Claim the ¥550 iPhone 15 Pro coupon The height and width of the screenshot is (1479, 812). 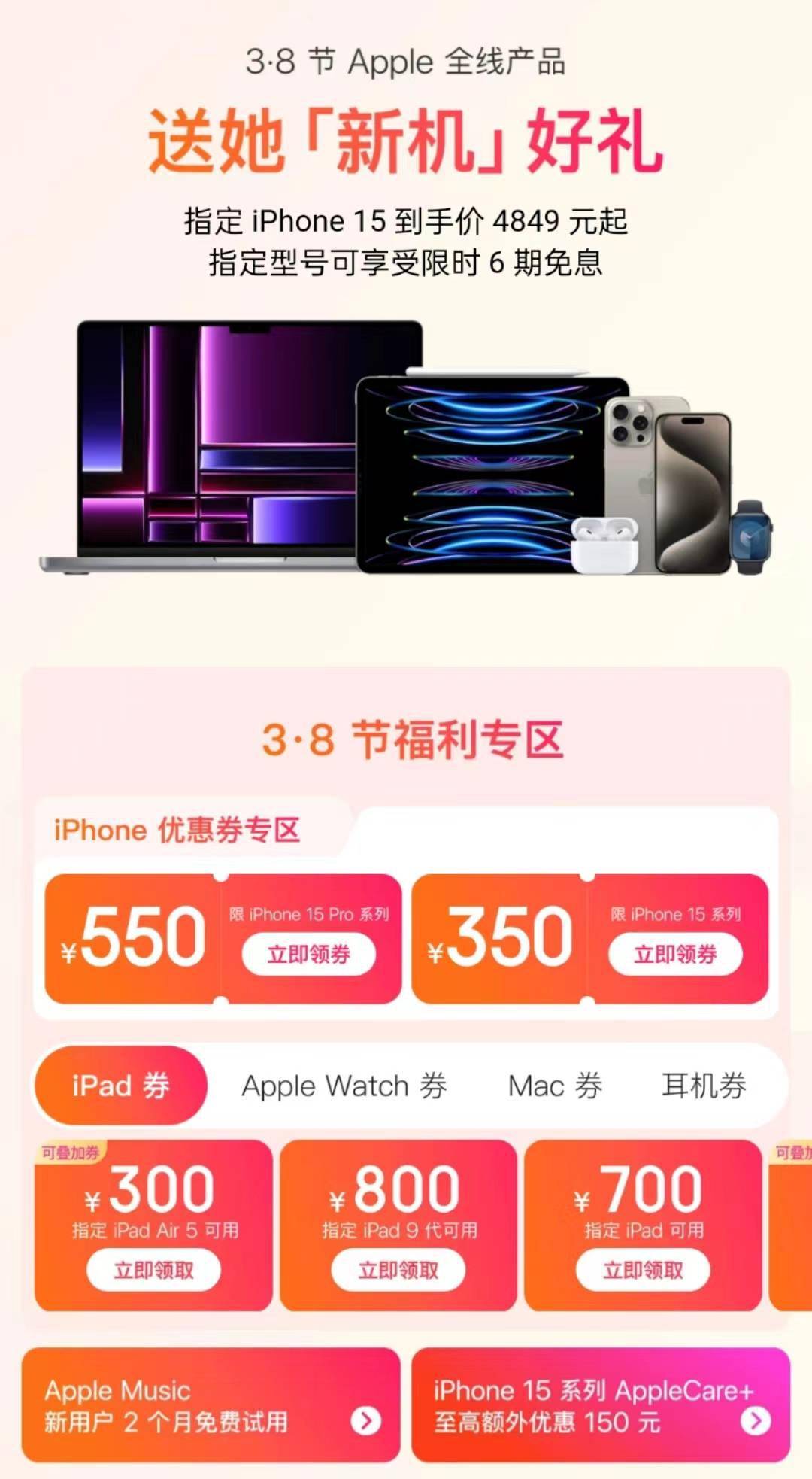point(308,955)
